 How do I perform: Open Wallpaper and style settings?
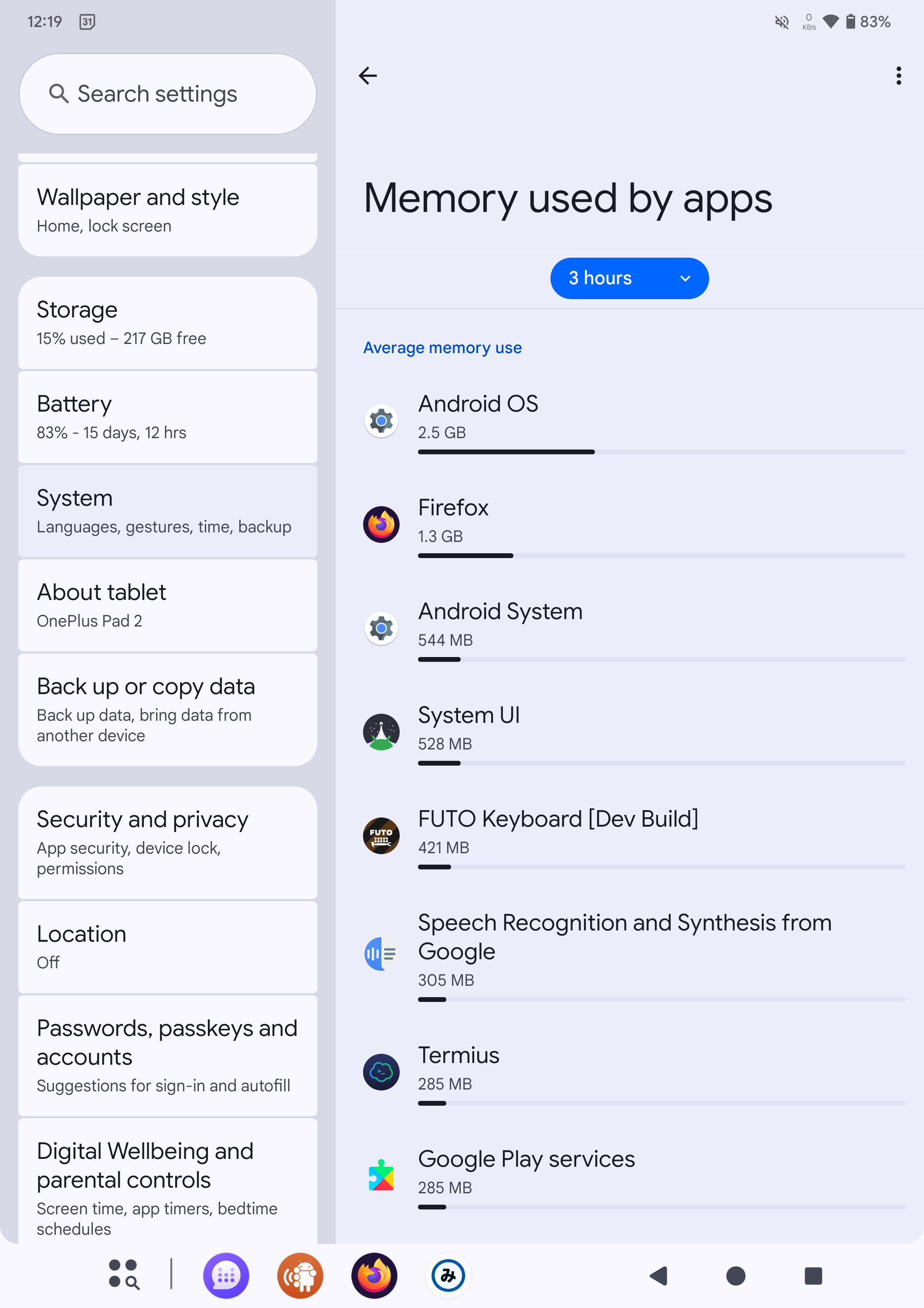(x=167, y=210)
